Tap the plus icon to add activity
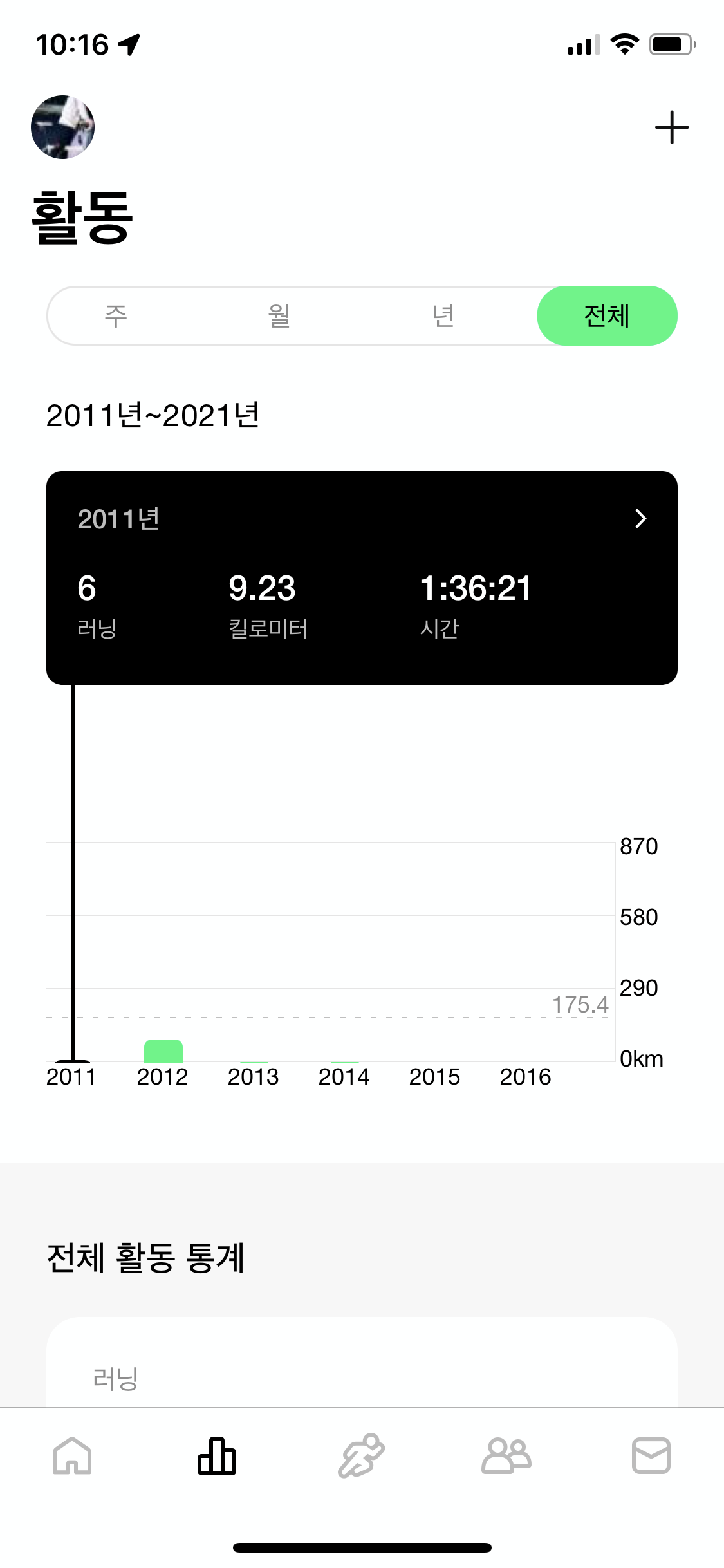 tap(671, 127)
